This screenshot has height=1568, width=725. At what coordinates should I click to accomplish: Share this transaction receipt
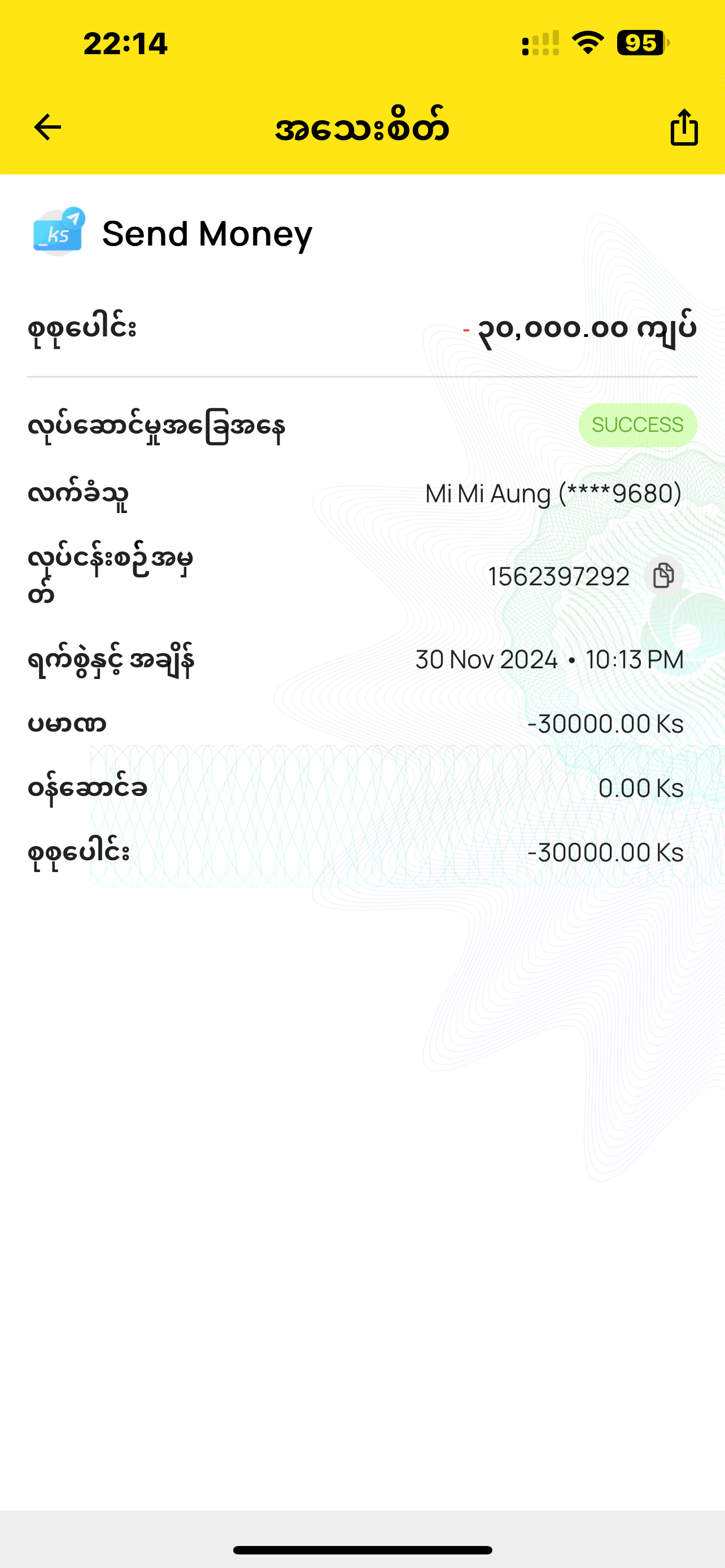coord(684,127)
